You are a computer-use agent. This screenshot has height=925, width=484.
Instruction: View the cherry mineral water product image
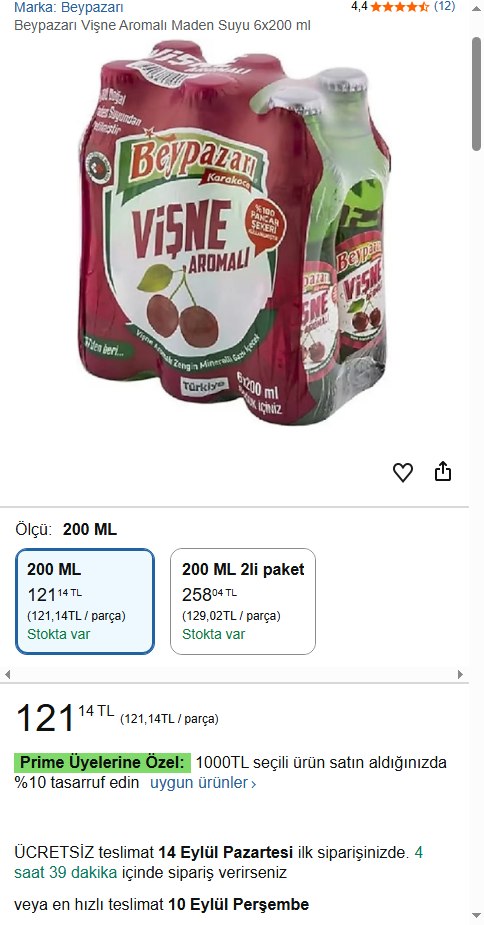(x=234, y=231)
